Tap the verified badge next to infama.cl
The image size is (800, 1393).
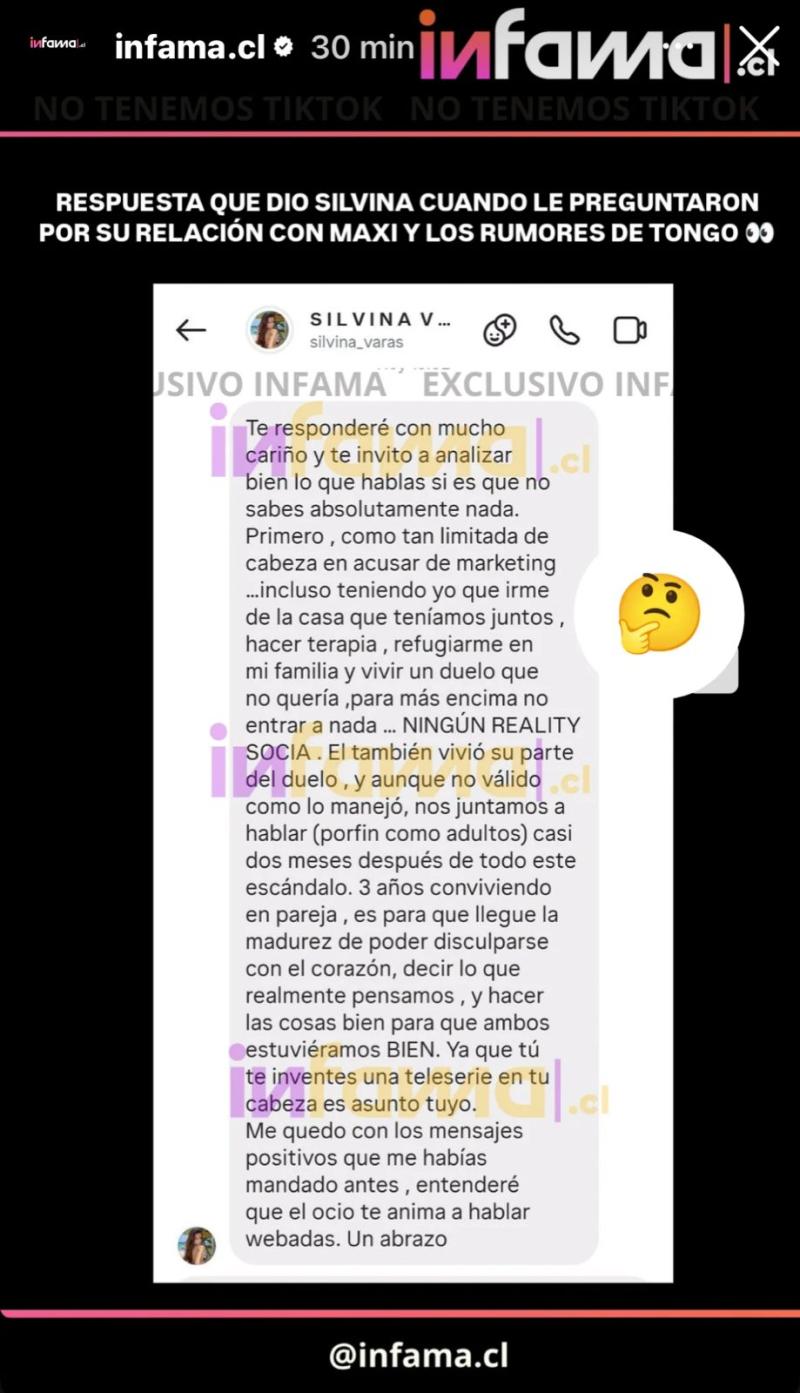pyautogui.click(x=285, y=45)
